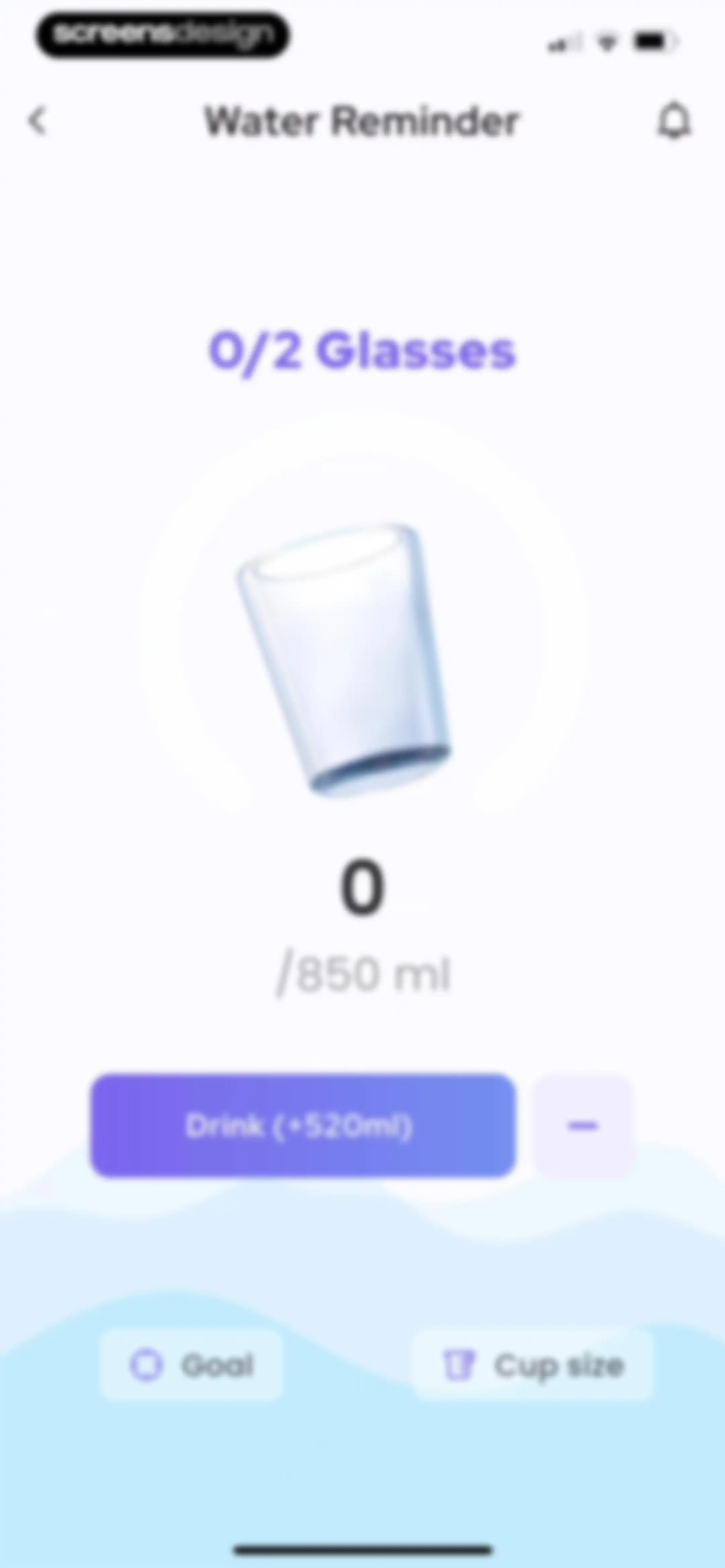Change the Cup size
The image size is (725, 1568).
[x=533, y=1365]
